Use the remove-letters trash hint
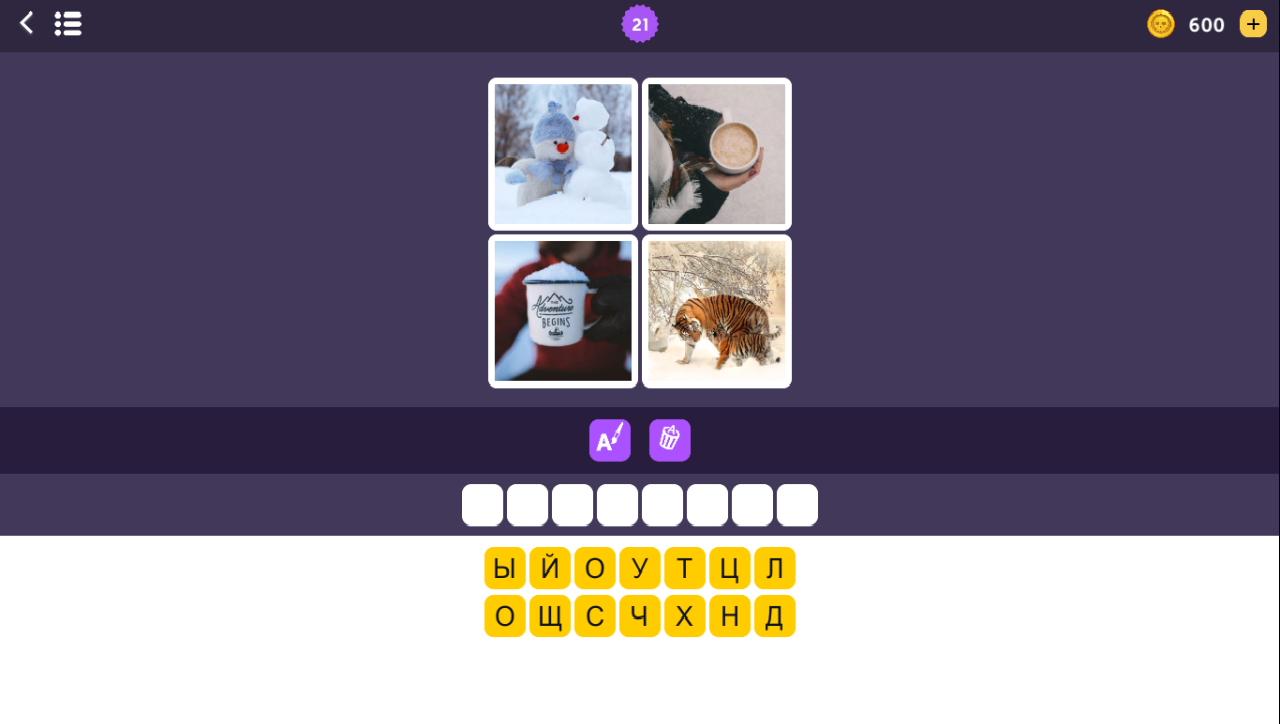 tap(670, 440)
